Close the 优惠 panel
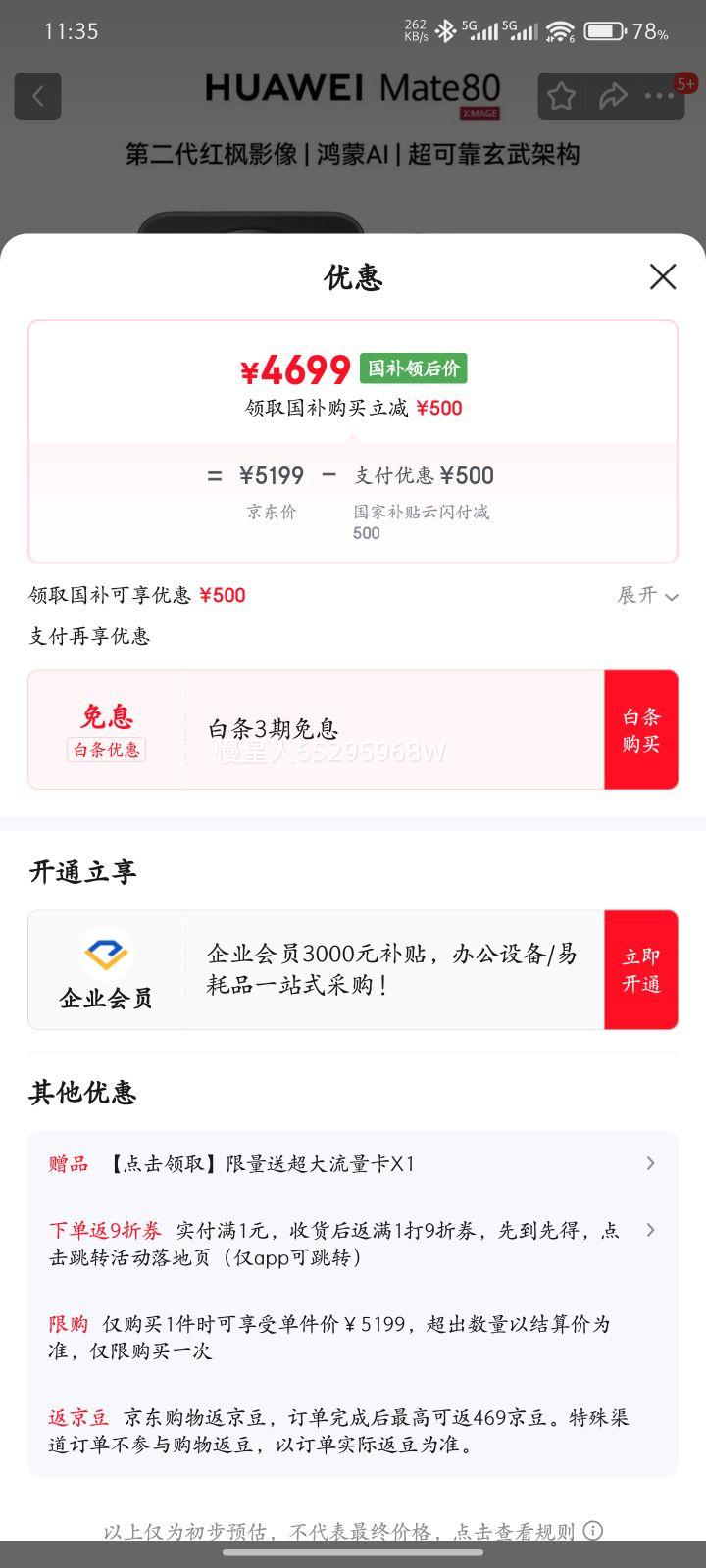Viewport: 706px width, 1568px height. [x=663, y=277]
